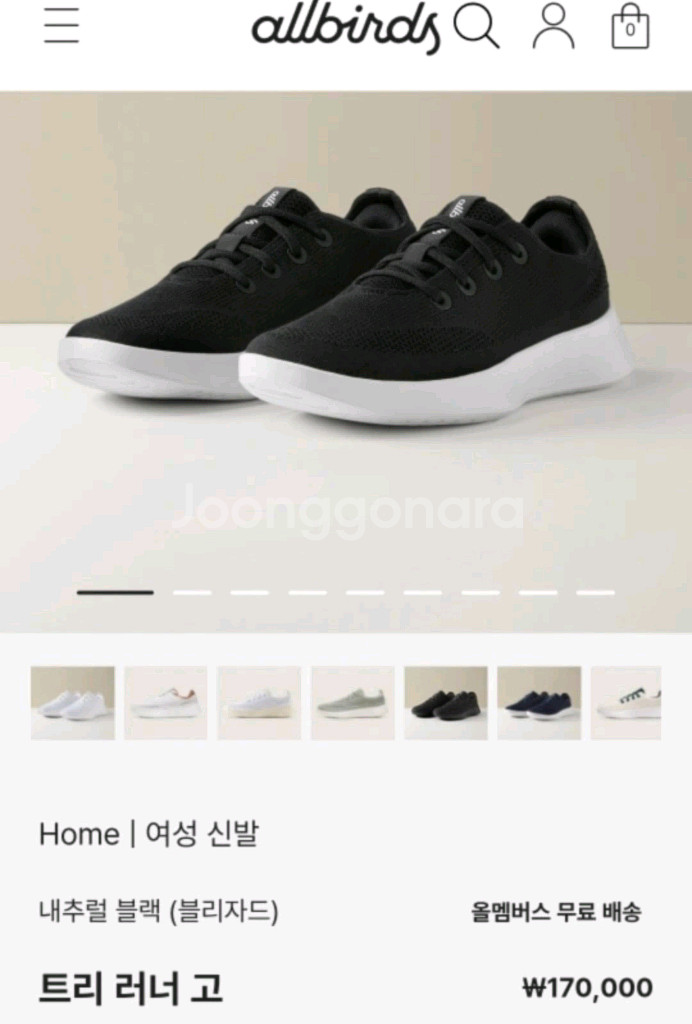This screenshot has width=692, height=1024.
Task: Select the navy shoe thumbnail
Action: click(539, 703)
